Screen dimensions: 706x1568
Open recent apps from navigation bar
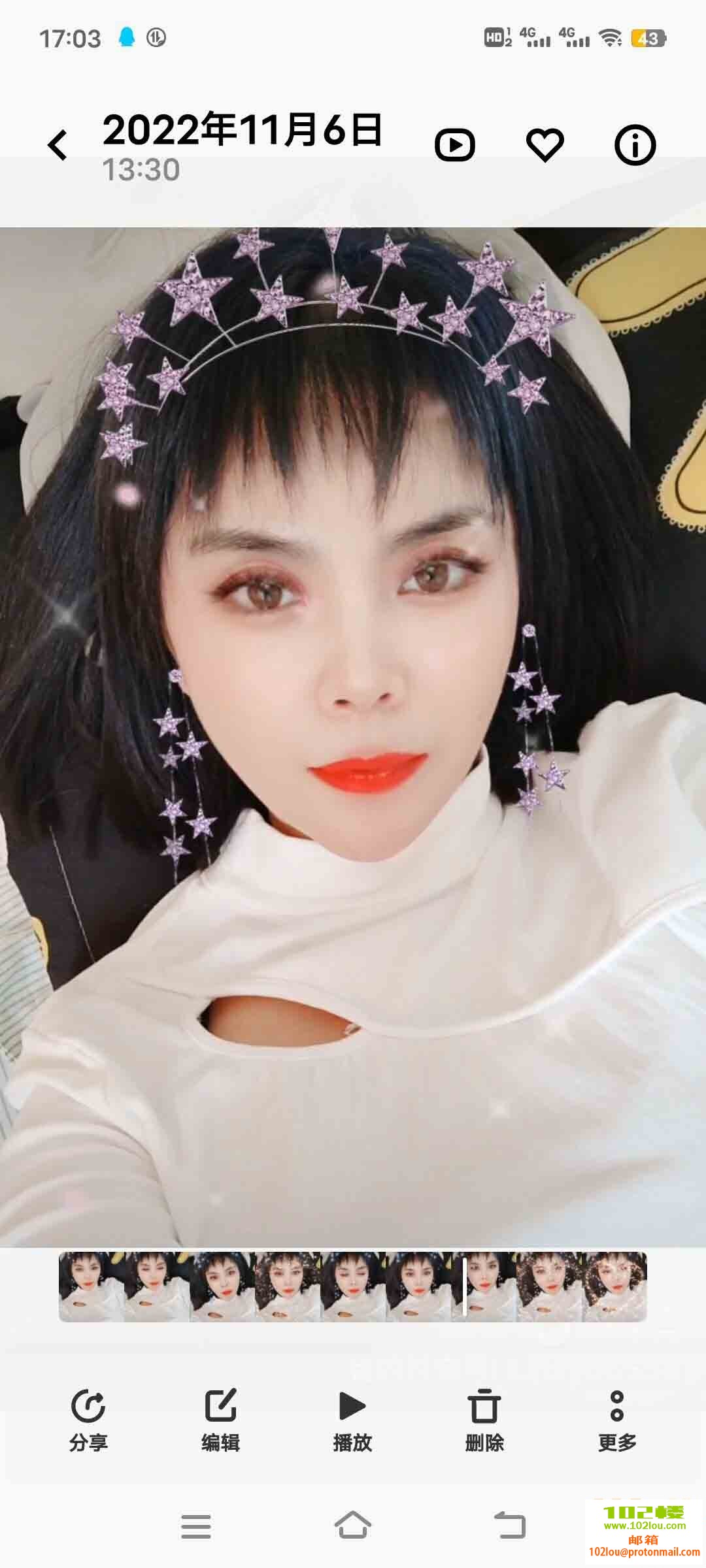pyautogui.click(x=195, y=1526)
